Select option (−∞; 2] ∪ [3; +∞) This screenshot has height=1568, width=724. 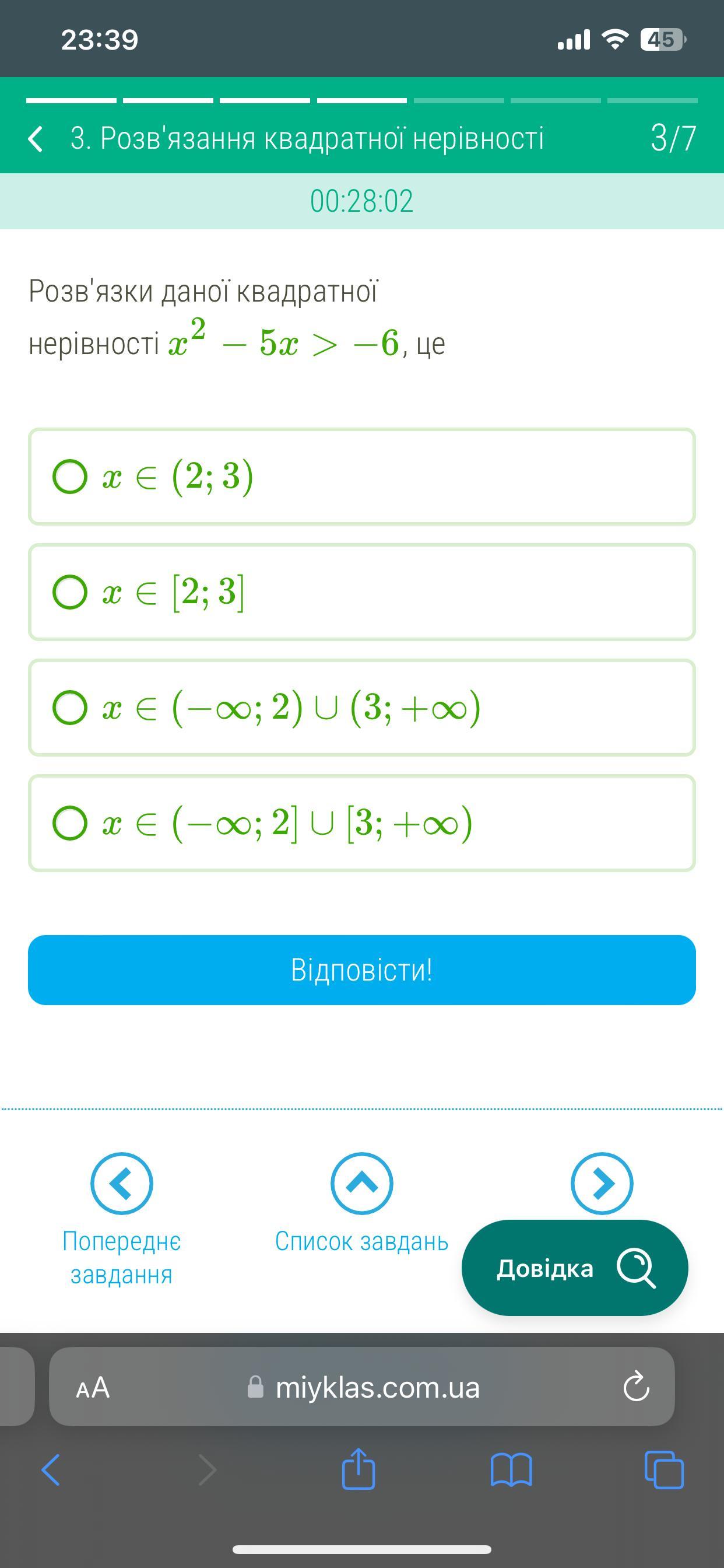(70, 823)
